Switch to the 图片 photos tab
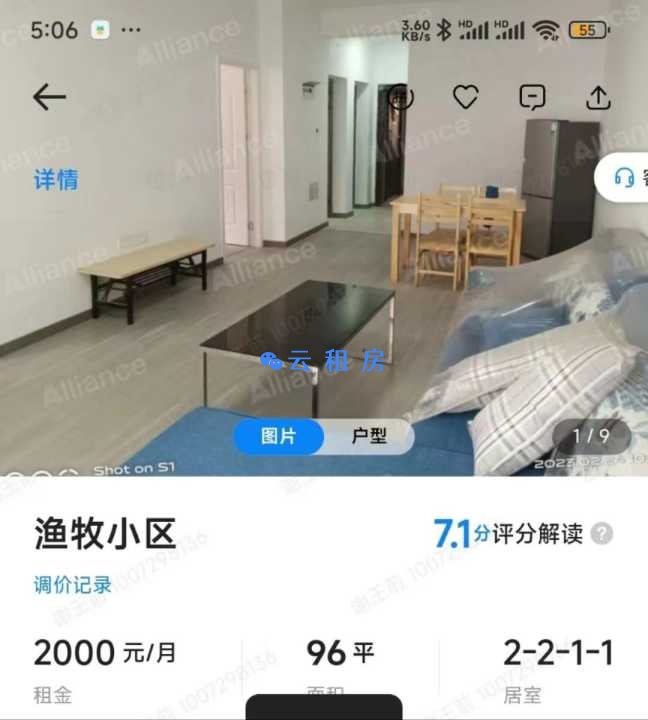 [x=279, y=437]
